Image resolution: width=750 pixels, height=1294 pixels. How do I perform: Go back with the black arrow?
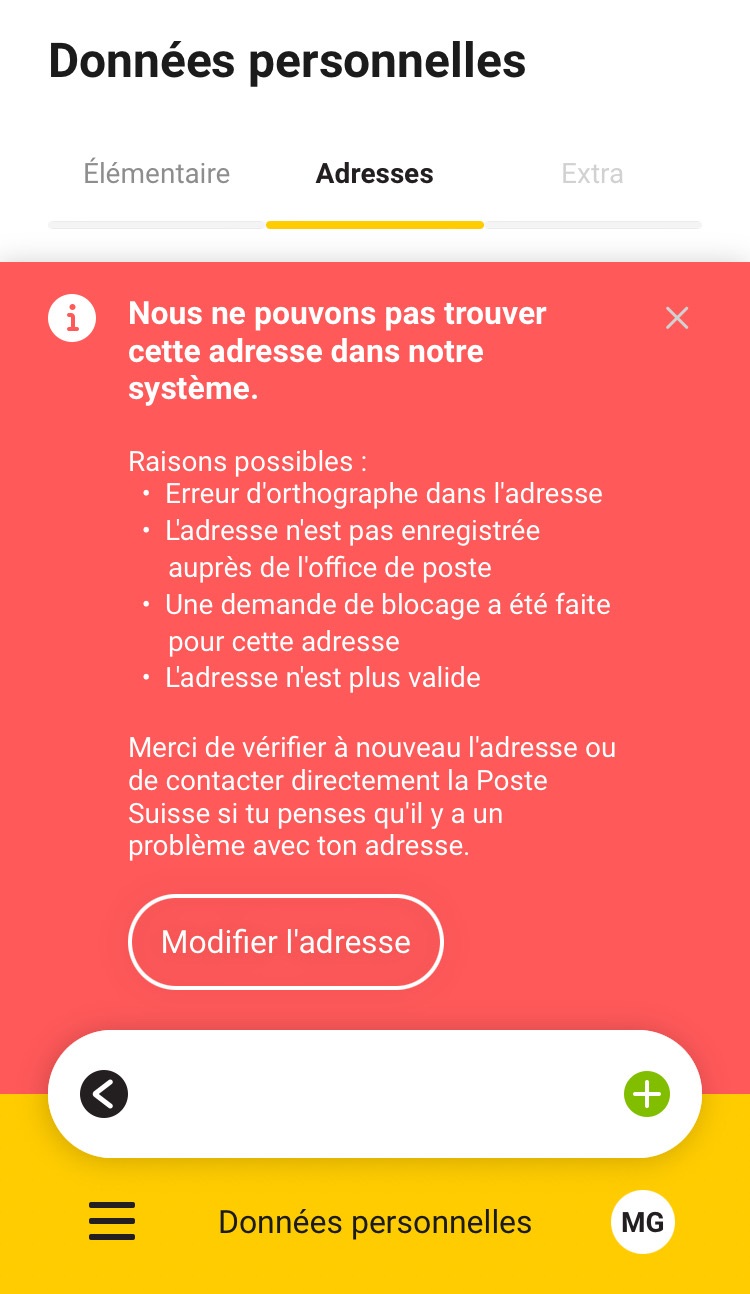(104, 1094)
